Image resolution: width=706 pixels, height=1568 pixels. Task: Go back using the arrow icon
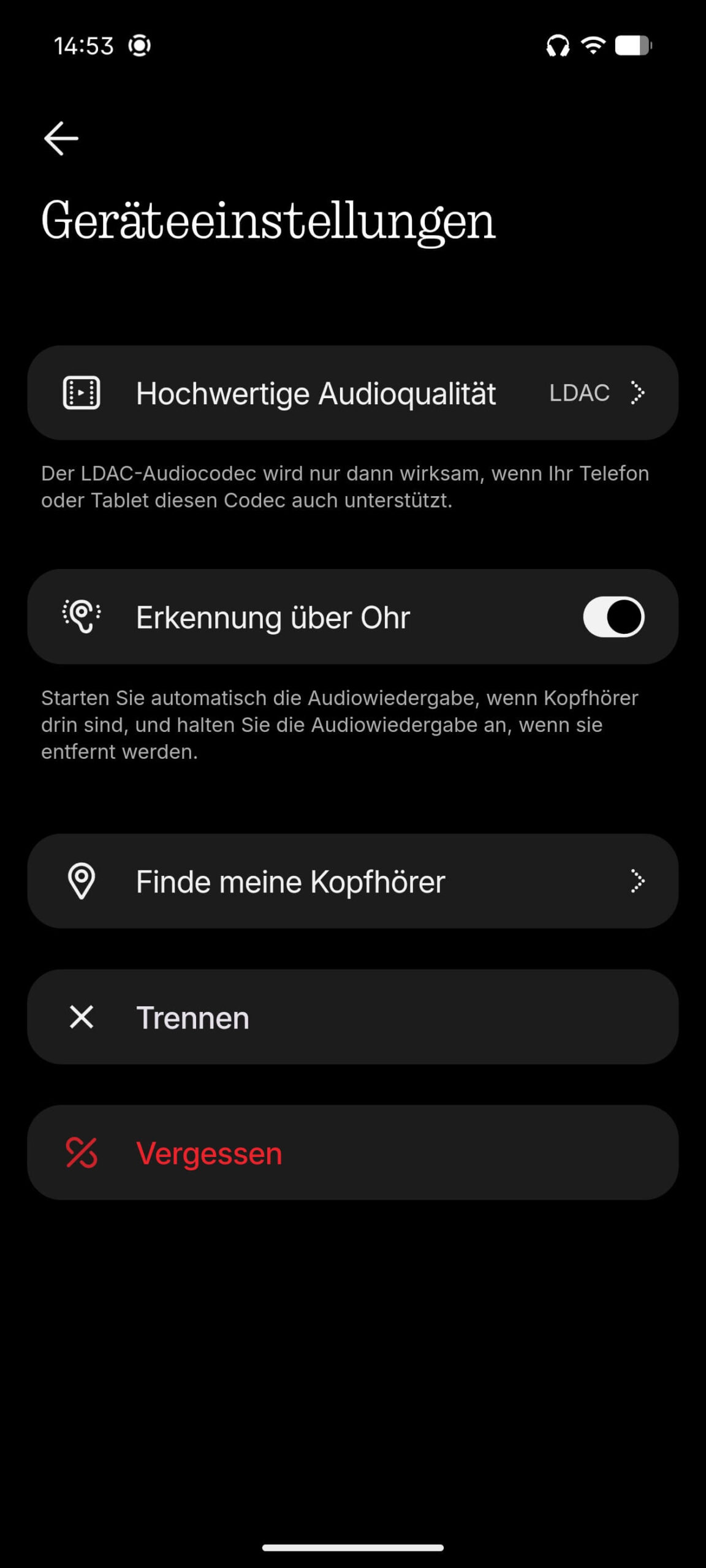(61, 138)
